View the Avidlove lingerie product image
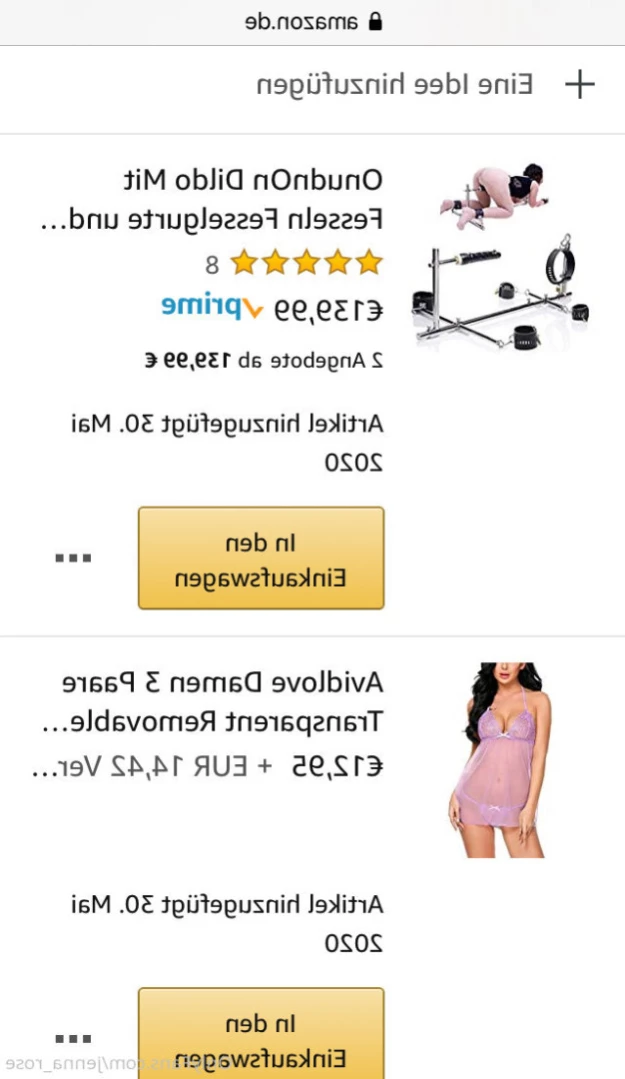Image resolution: width=625 pixels, height=1079 pixels. (497, 759)
